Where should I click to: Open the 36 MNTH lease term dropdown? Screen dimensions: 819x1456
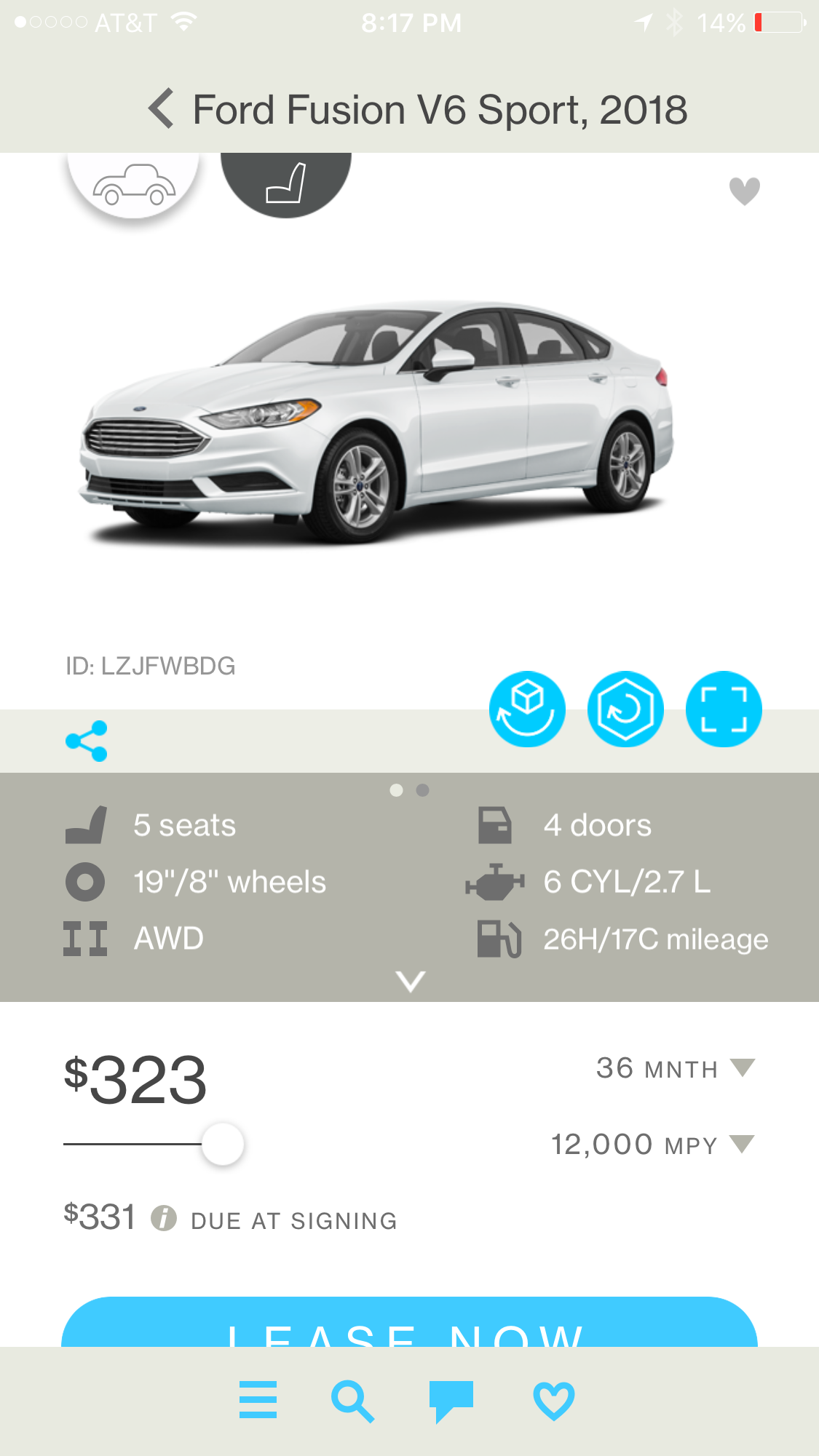[x=676, y=1068]
